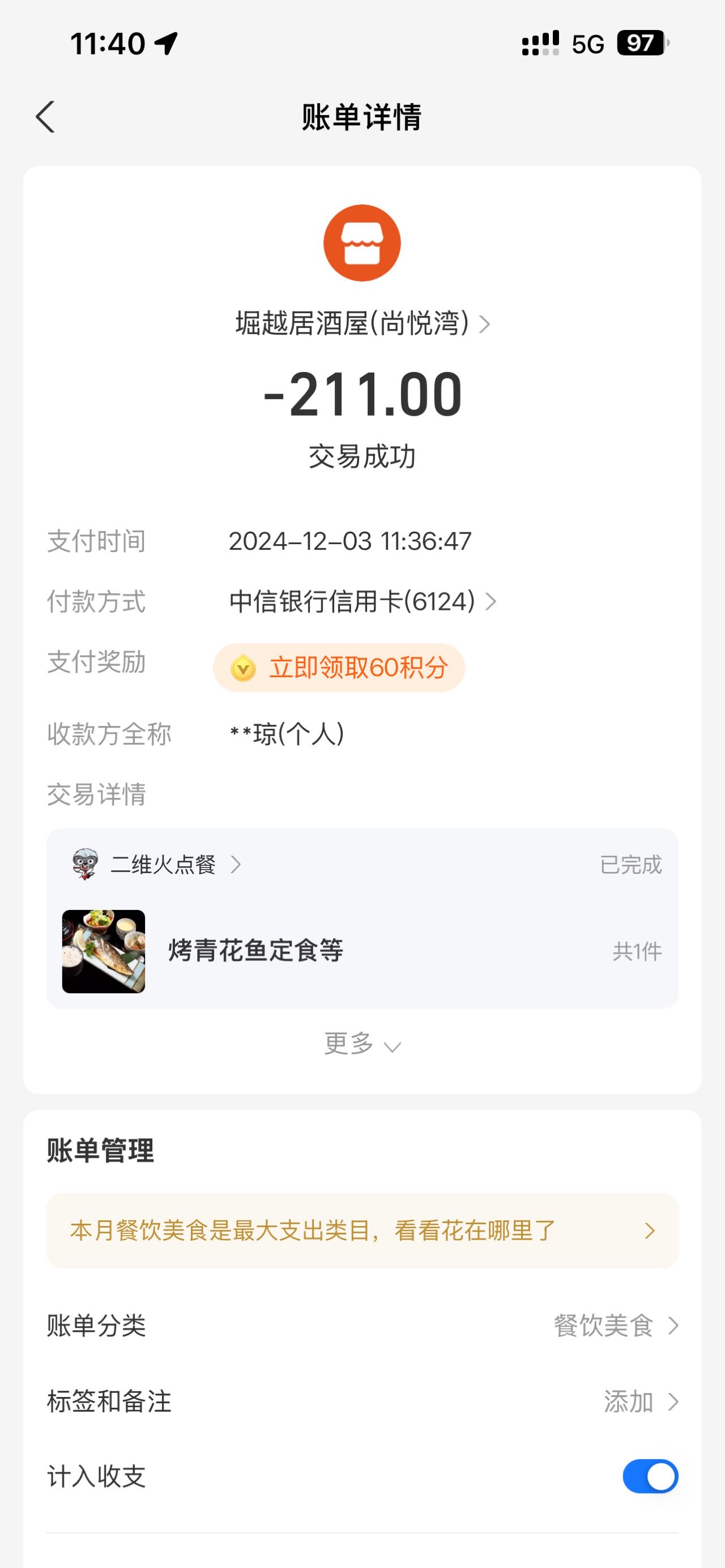This screenshot has width=725, height=1568.
Task: Expand 更多 transaction details
Action: coord(362,1045)
